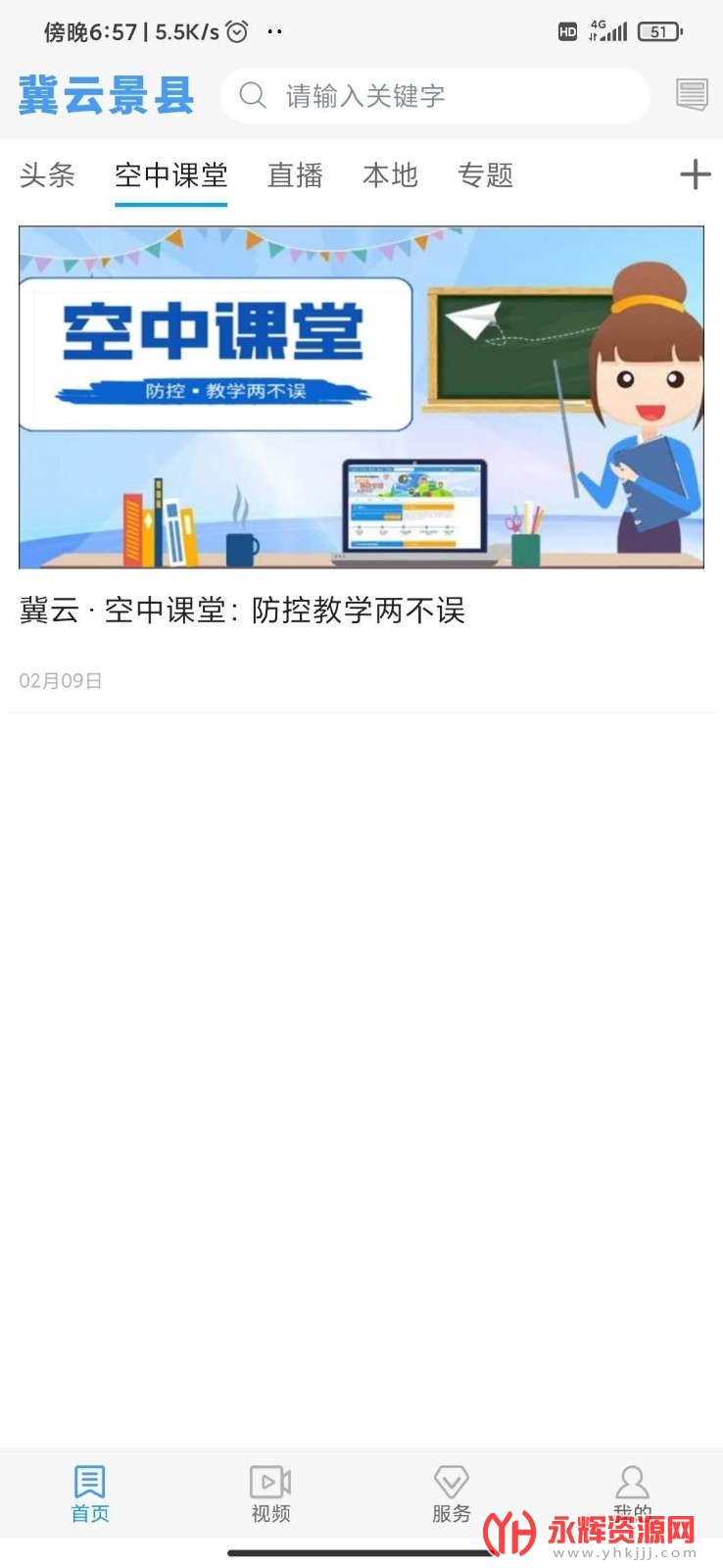Go to the 我的 profile tab
Image resolution: width=723 pixels, height=1568 pixels.
[x=632, y=1494]
